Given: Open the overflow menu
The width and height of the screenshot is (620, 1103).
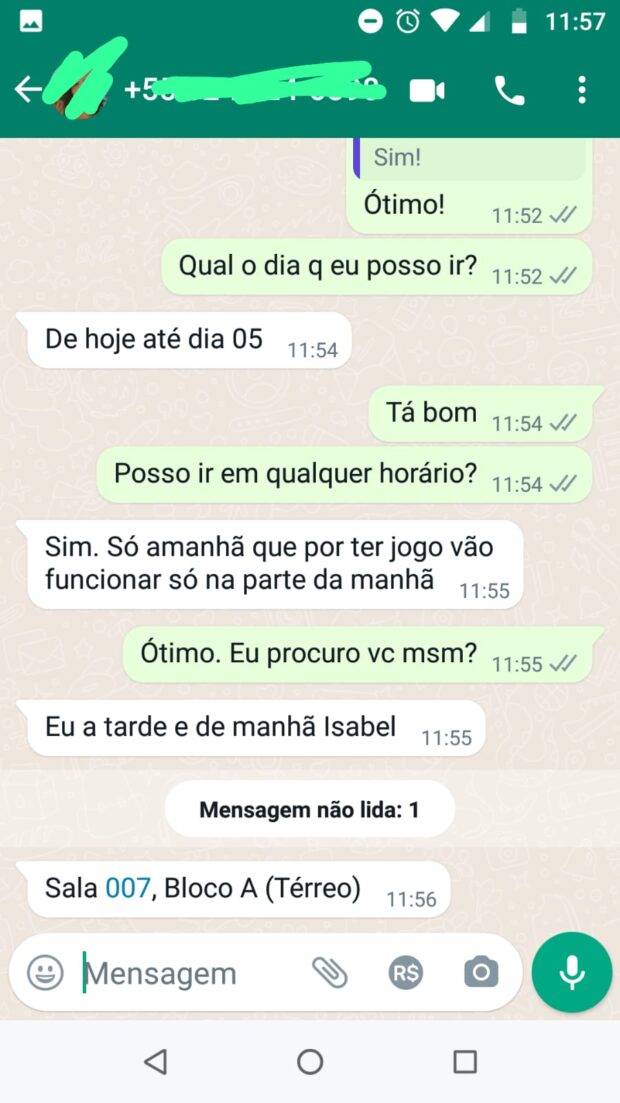Looking at the screenshot, I should [582, 91].
